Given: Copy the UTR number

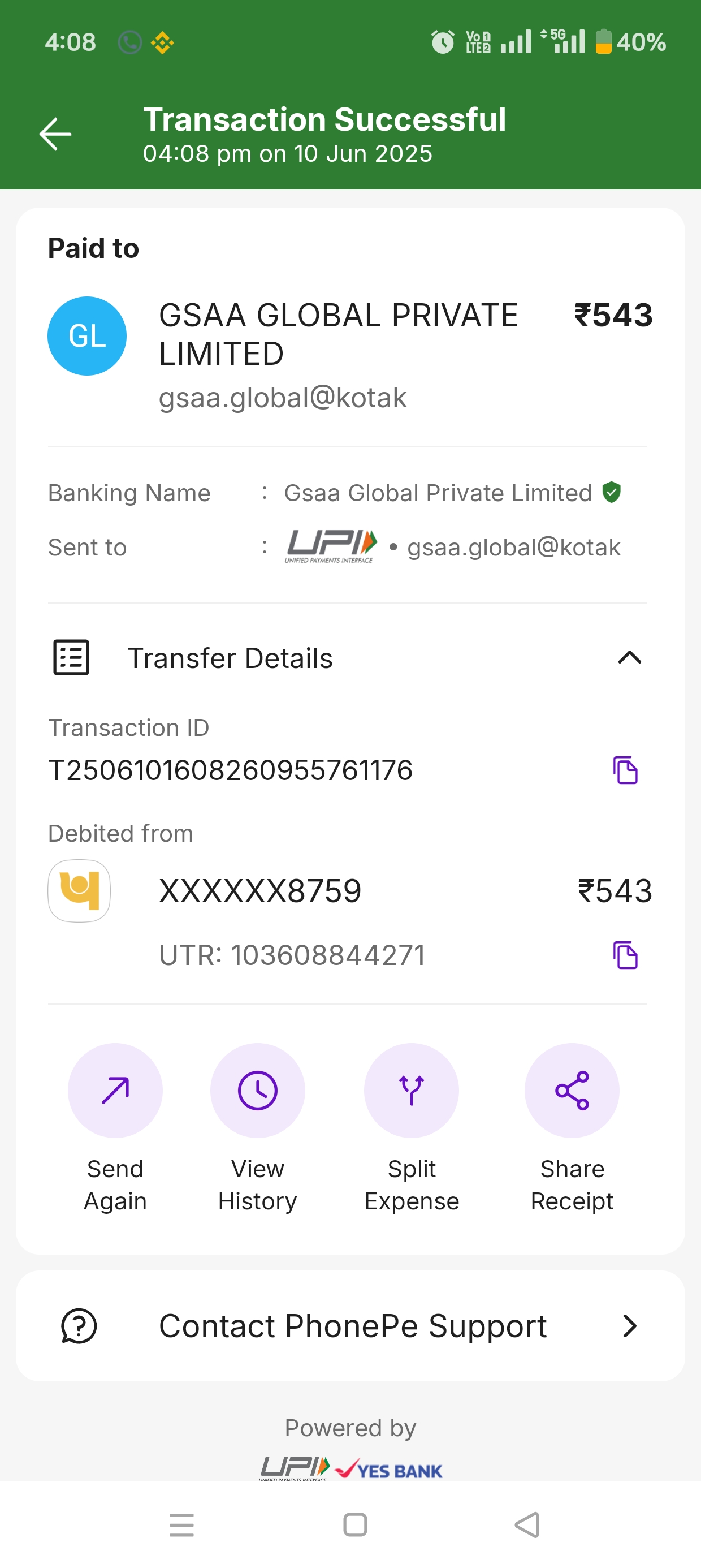Looking at the screenshot, I should click(625, 954).
